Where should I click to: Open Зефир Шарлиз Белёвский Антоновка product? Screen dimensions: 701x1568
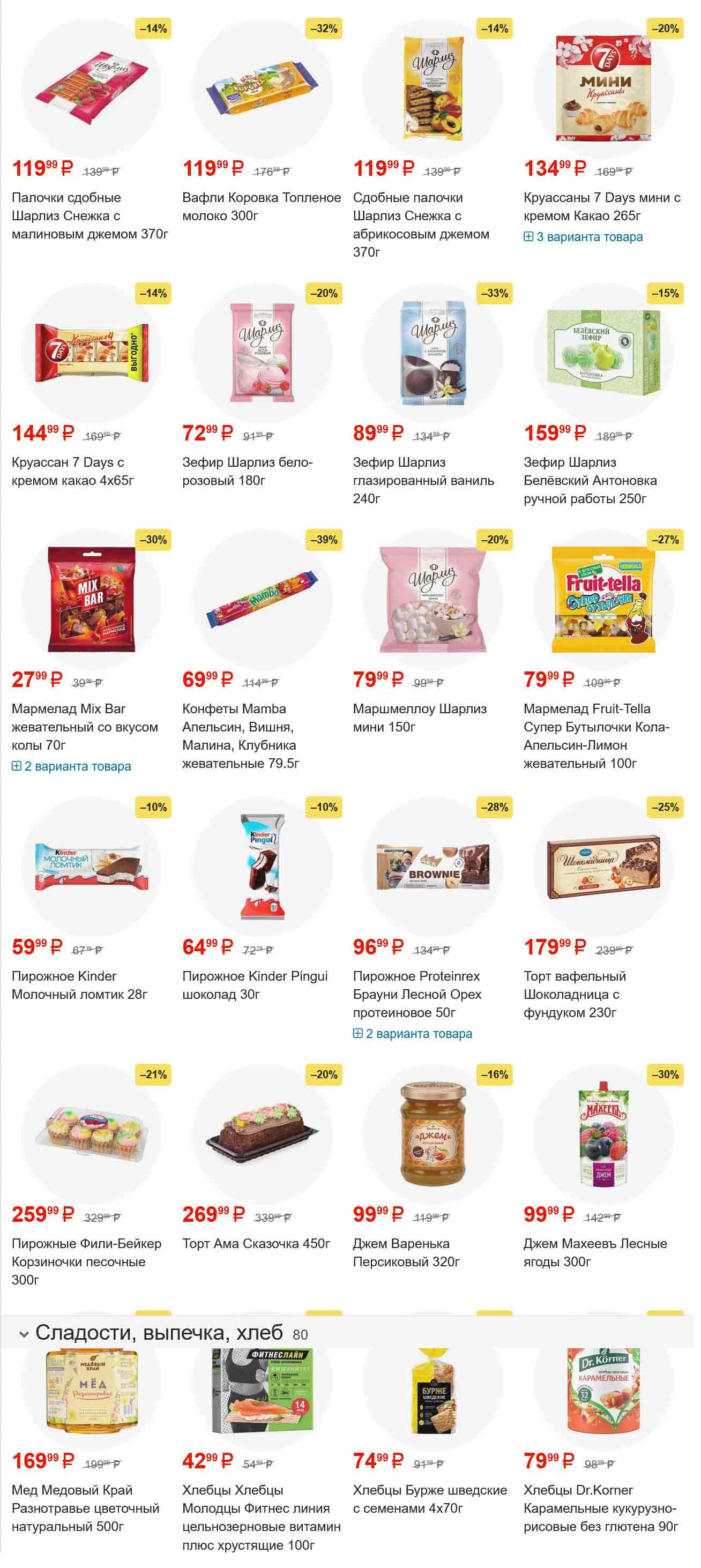(x=590, y=480)
